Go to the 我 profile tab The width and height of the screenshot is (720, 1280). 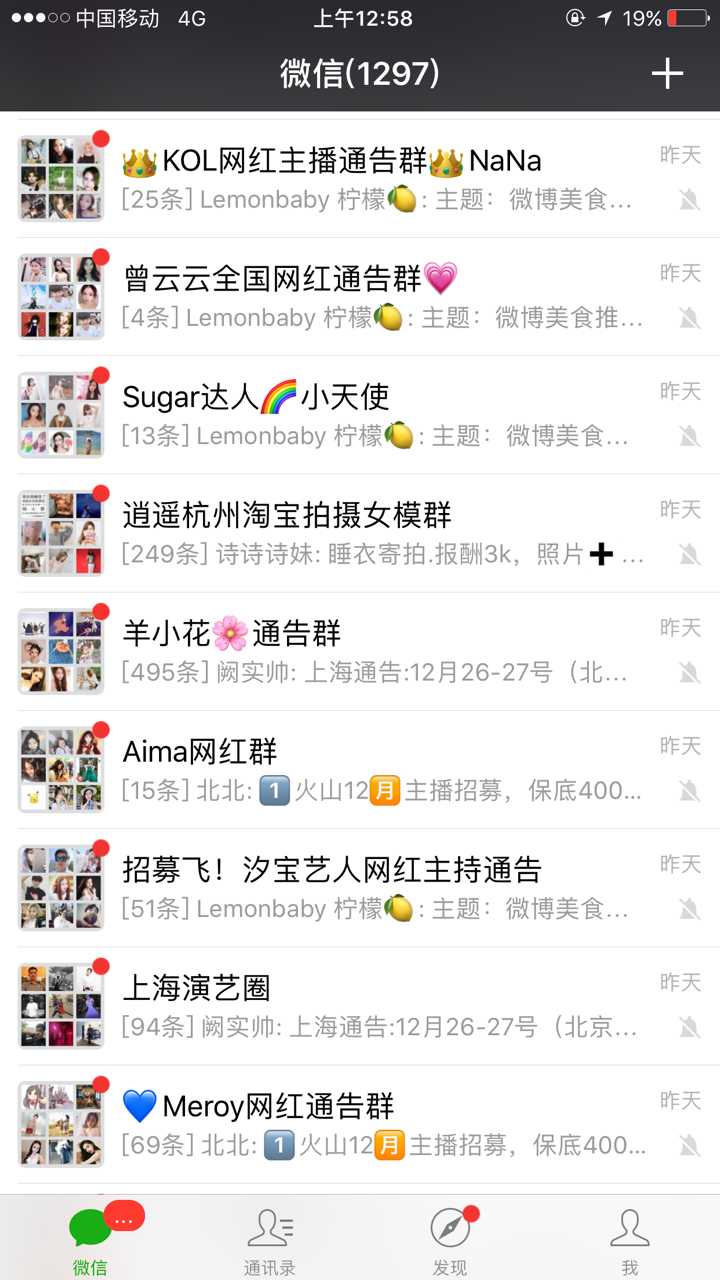tap(629, 1240)
